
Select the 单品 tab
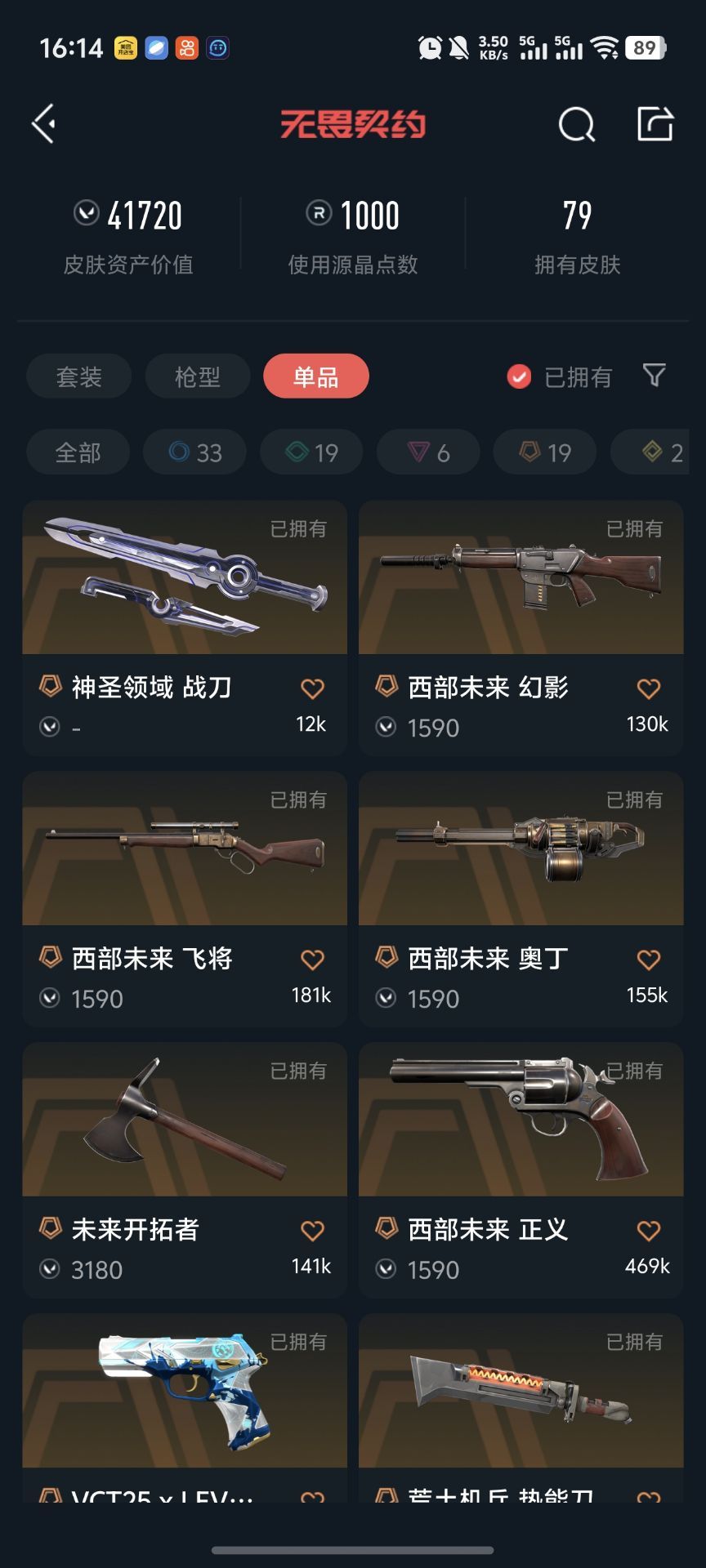(315, 376)
